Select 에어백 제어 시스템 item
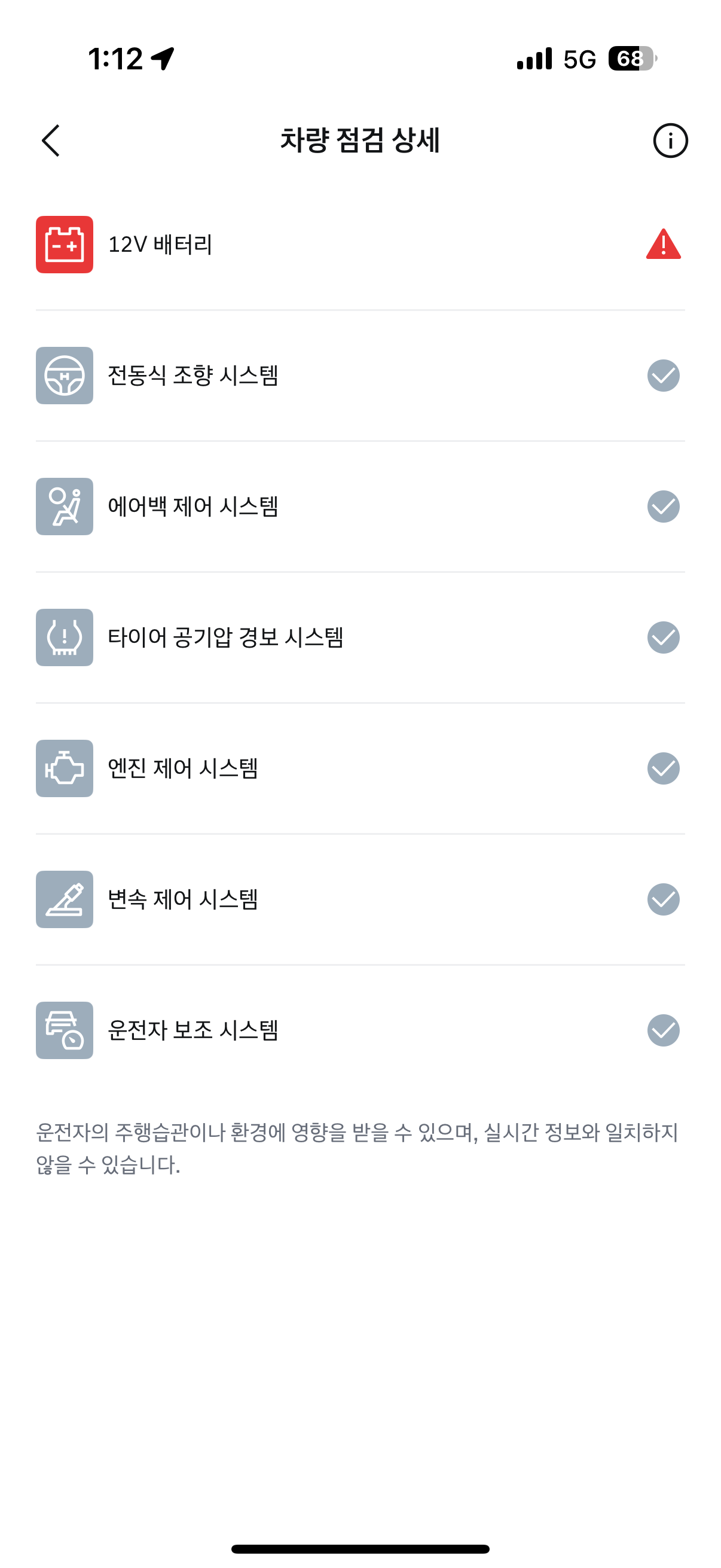721x1568 pixels. point(360,507)
